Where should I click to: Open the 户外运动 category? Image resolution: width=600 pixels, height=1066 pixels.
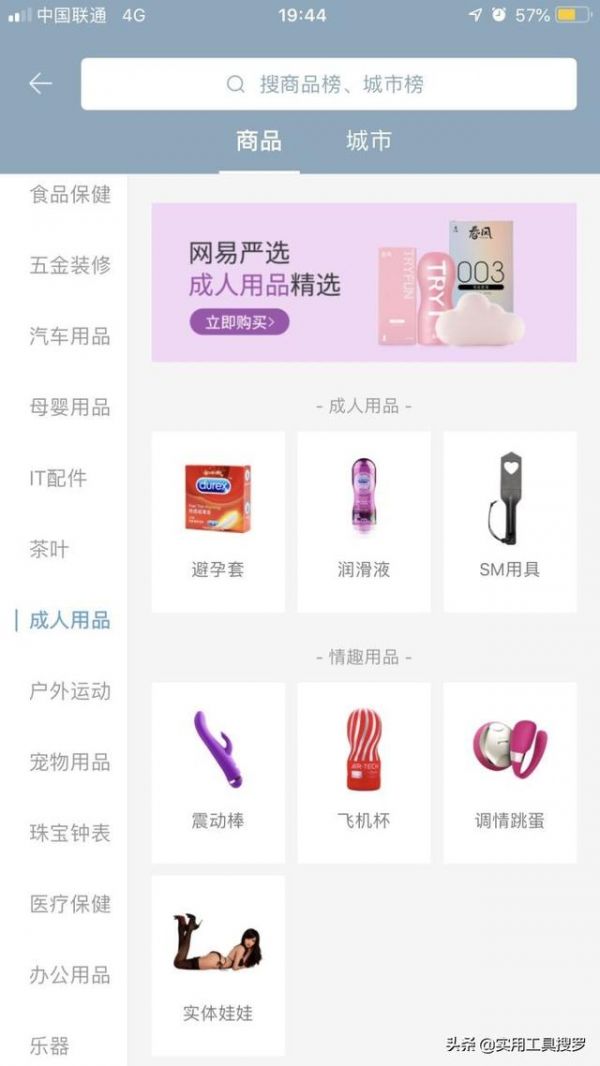(x=70, y=691)
